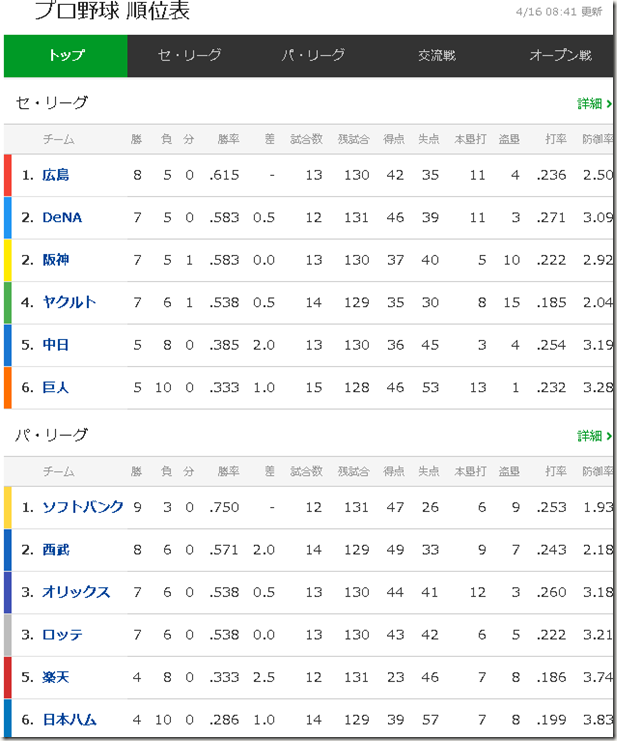
Task: Open the 広島 team page
Action: click(55, 175)
